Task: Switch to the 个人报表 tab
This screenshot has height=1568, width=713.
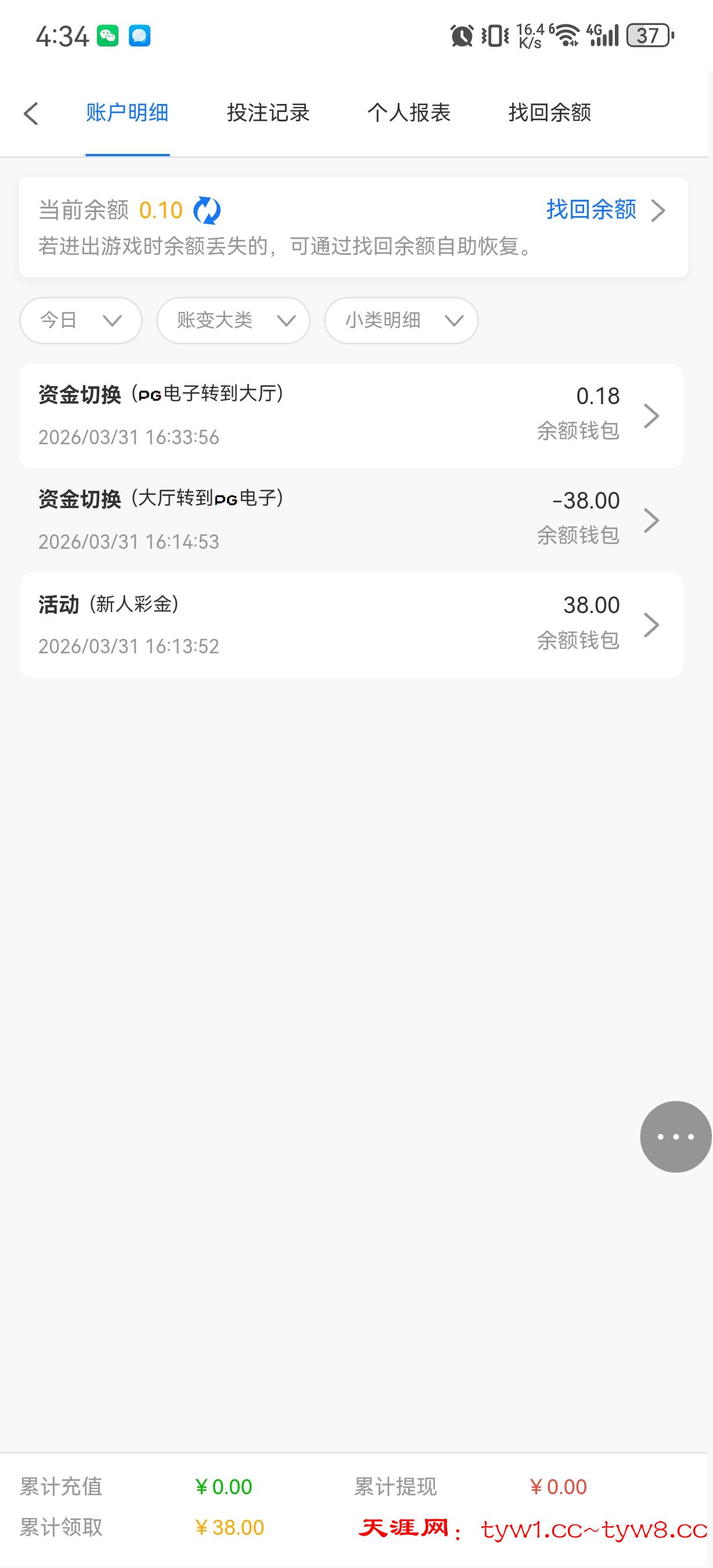Action: 409,113
